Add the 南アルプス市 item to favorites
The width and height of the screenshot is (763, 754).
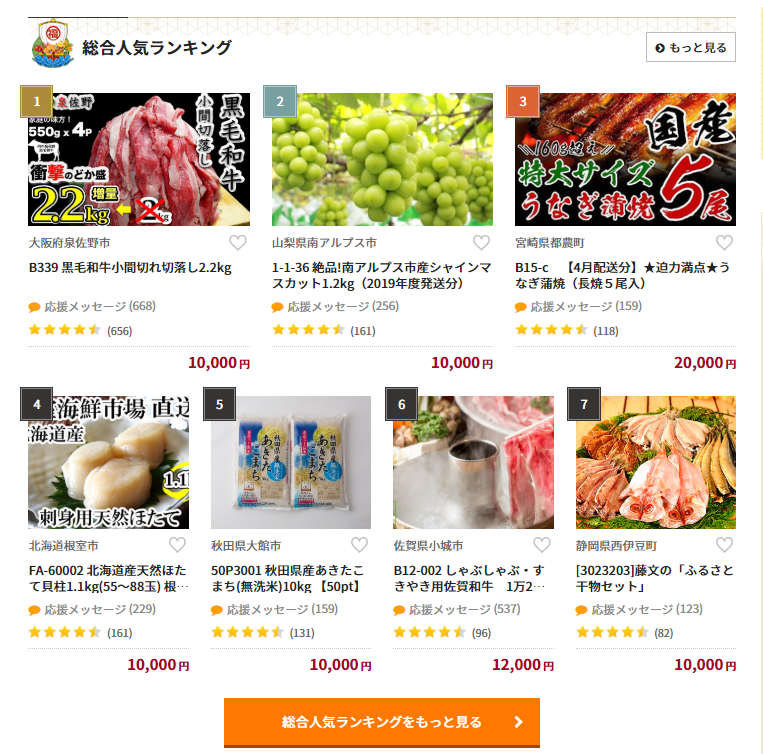481,243
